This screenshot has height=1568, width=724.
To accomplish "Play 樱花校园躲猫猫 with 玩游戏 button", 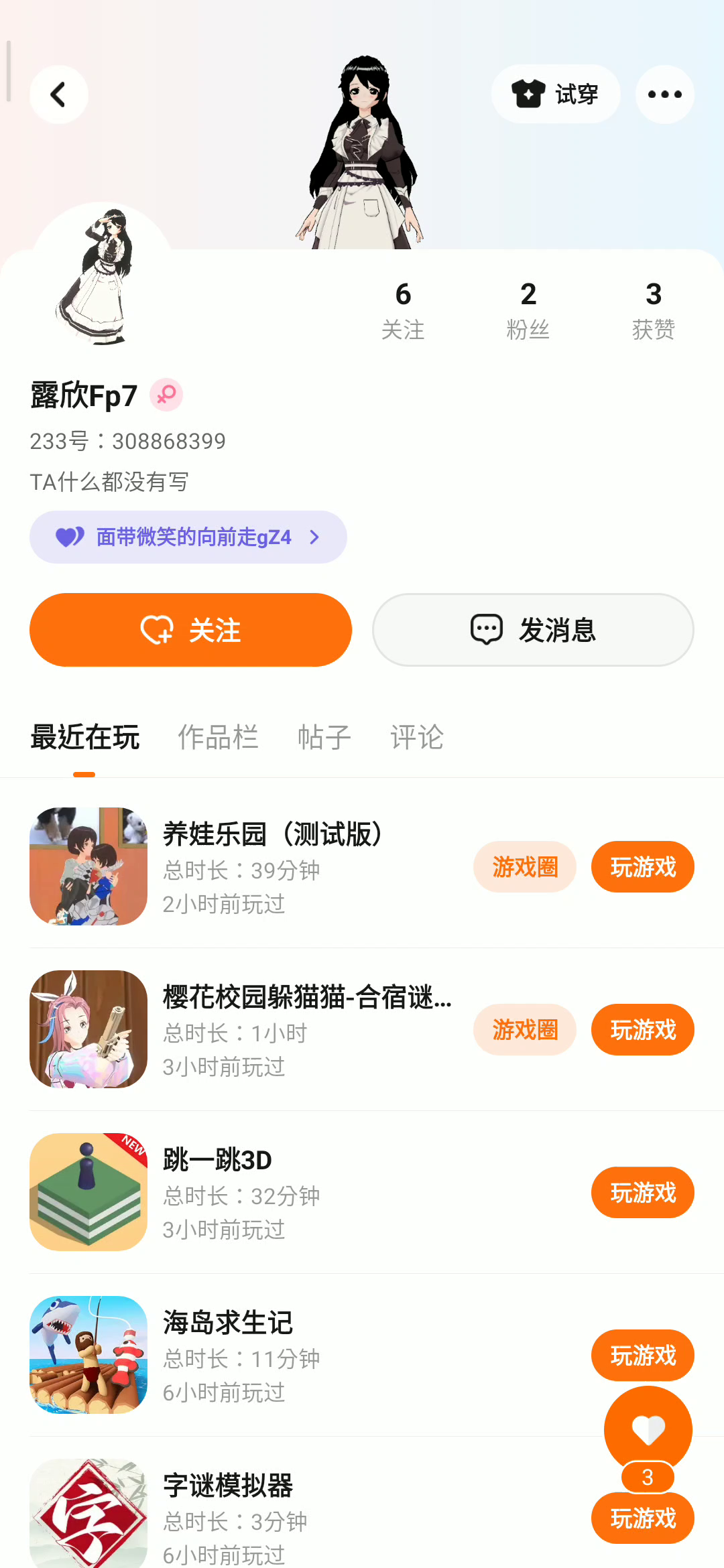I will click(x=642, y=1030).
